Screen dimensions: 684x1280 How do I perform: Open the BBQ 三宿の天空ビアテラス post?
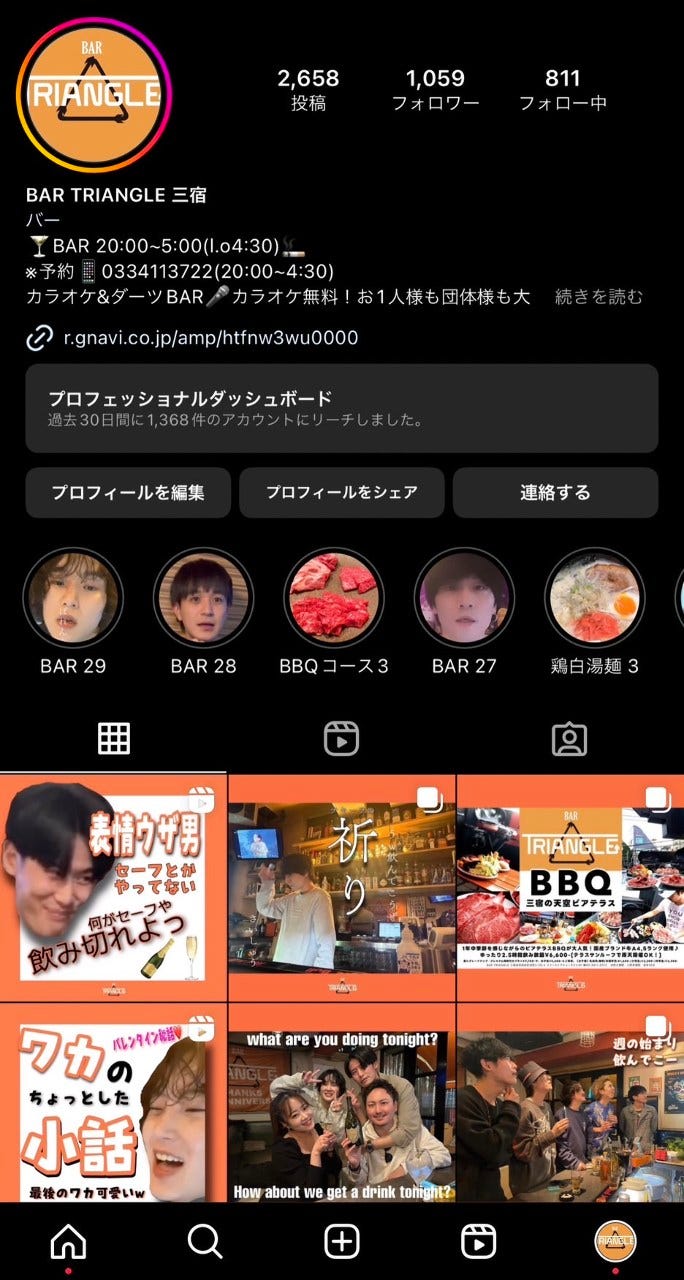coord(571,888)
